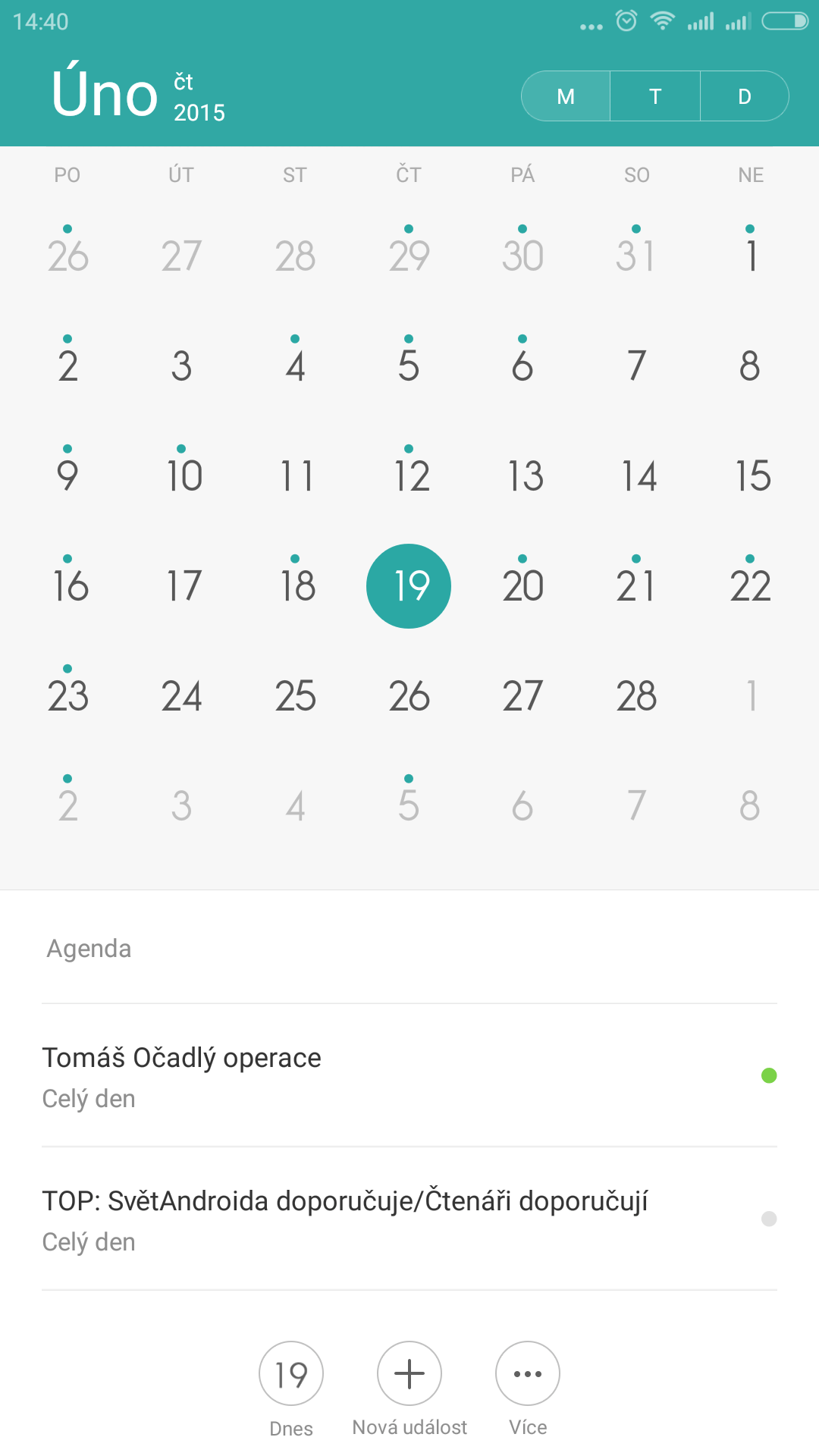
Task: Select February 12 in the calendar
Action: 409,475
